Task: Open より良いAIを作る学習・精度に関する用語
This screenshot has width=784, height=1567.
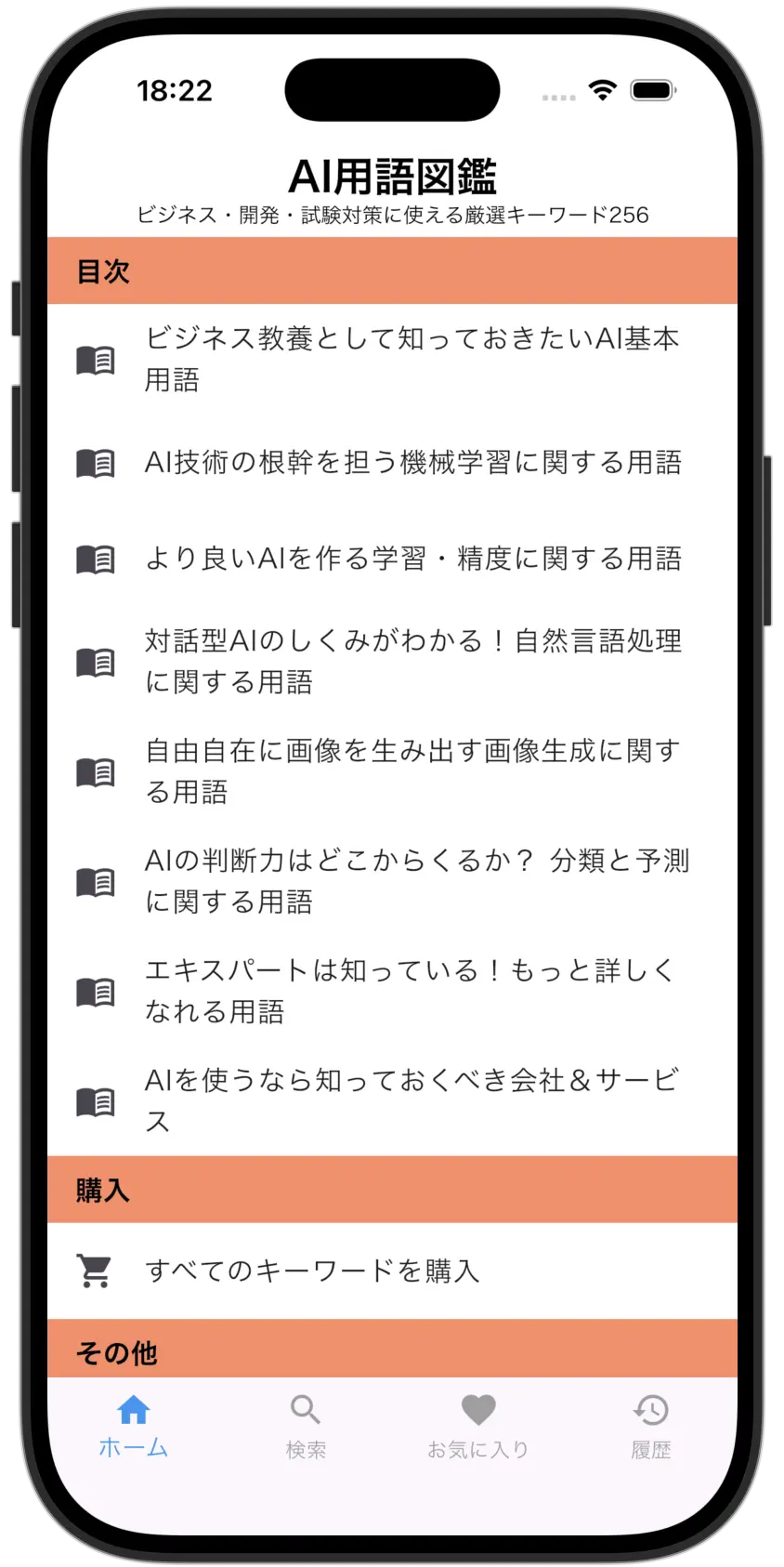Action: [x=392, y=559]
